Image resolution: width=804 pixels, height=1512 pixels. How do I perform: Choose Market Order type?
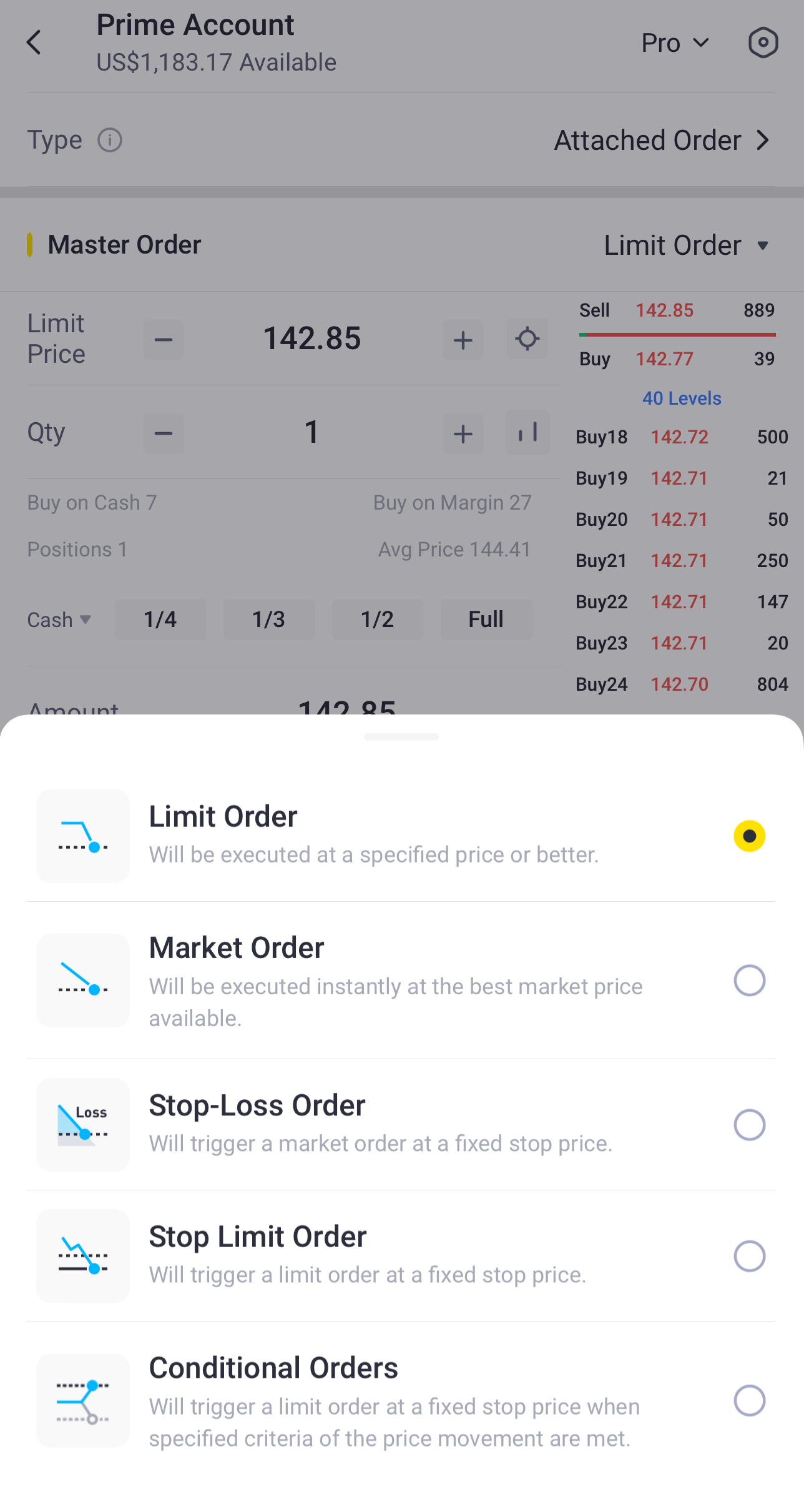click(401, 981)
